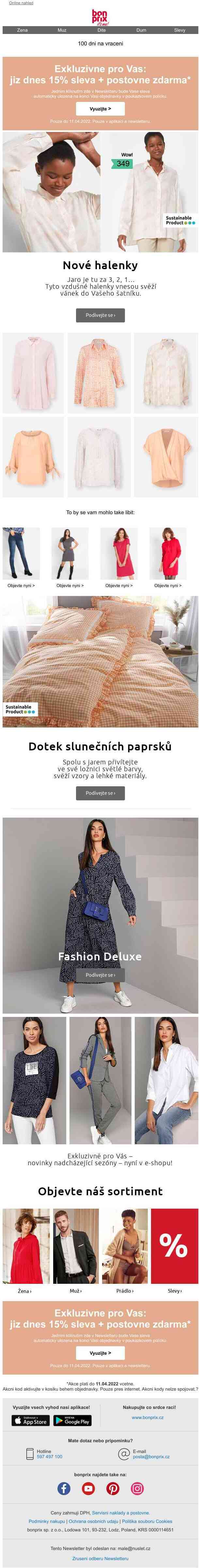Tap Podivejte se on Fashion Deluxe banner
This screenshot has width=199, height=1568.
coord(100,974)
